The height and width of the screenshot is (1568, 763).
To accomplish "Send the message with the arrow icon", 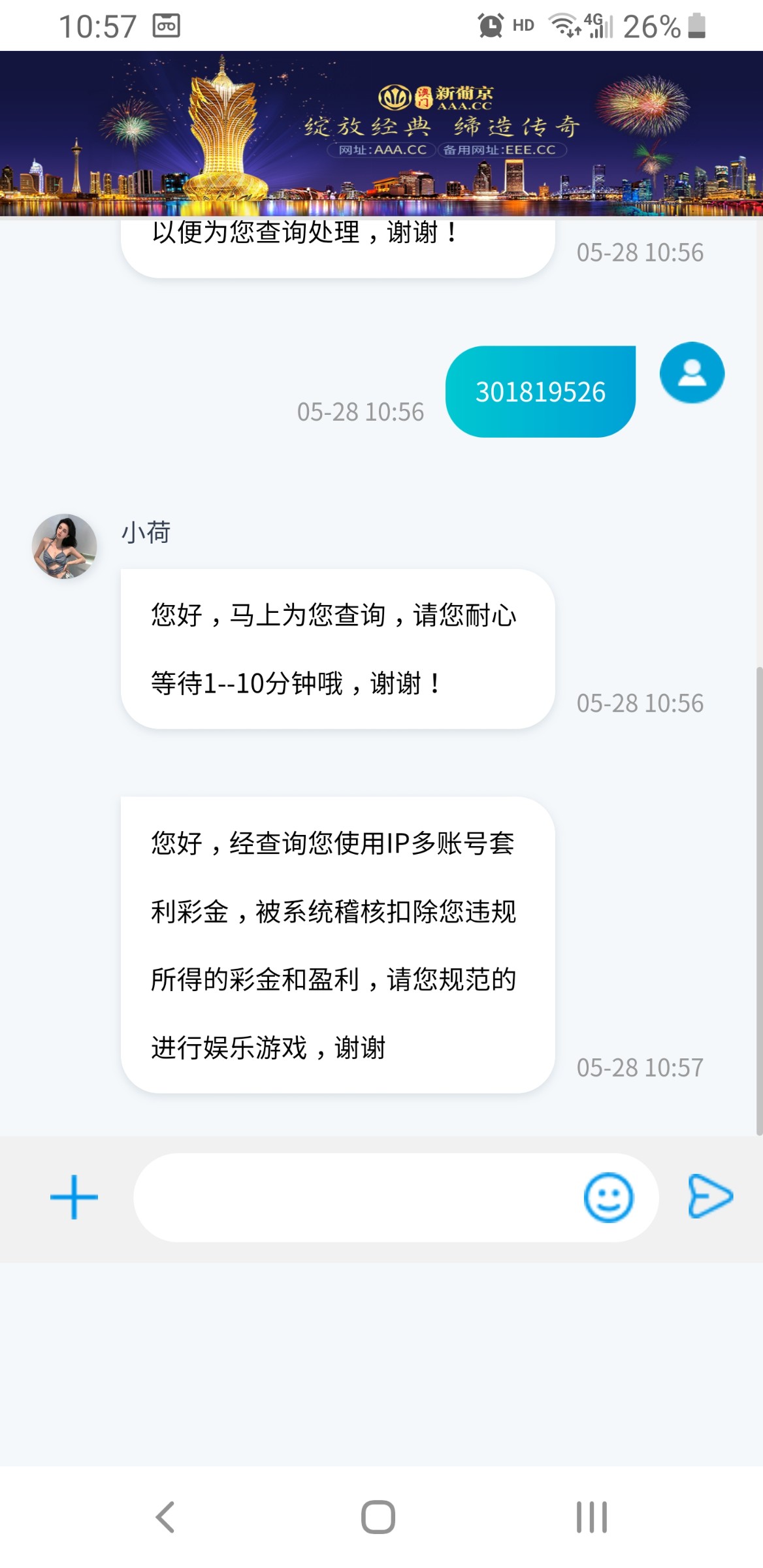I will (x=710, y=1196).
